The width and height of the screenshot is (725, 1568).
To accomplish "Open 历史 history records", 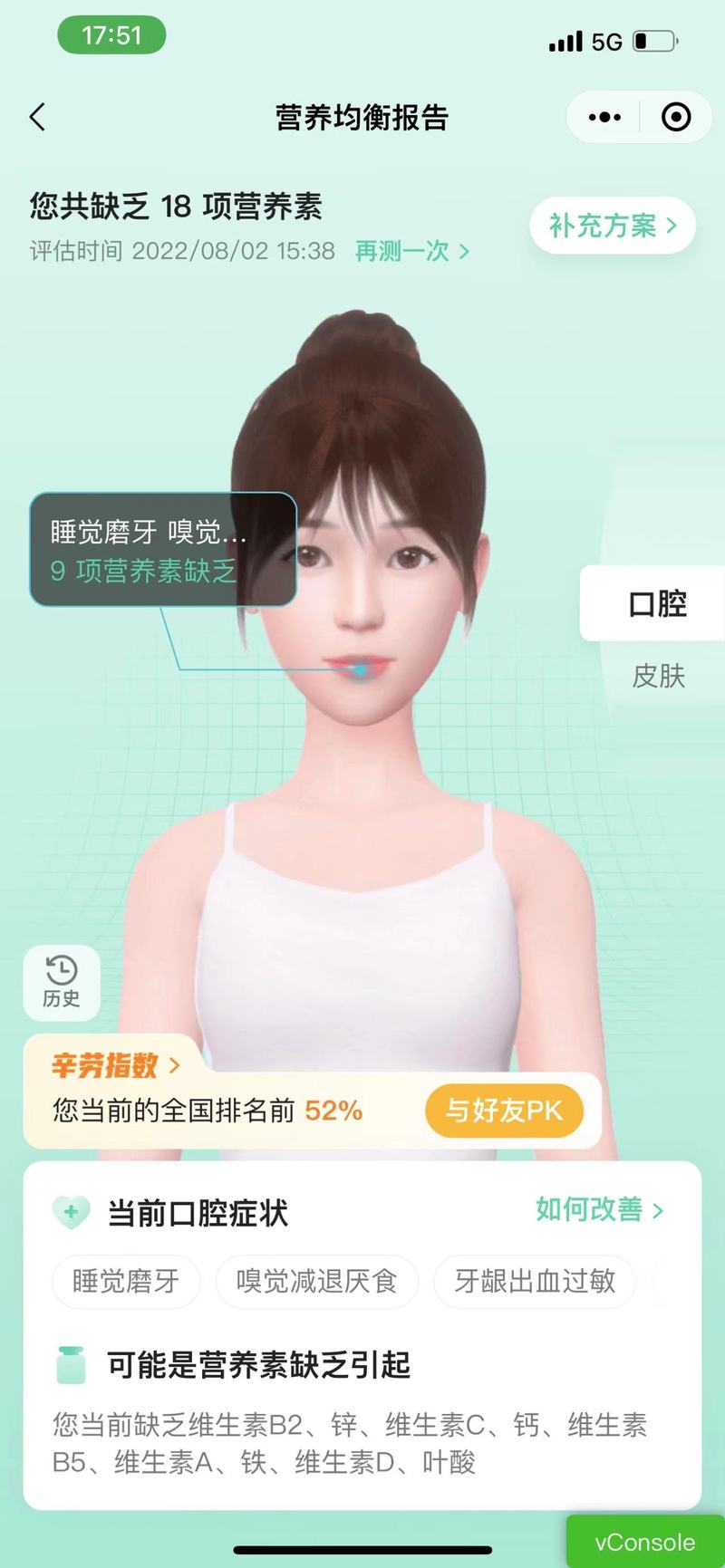I will pyautogui.click(x=61, y=983).
